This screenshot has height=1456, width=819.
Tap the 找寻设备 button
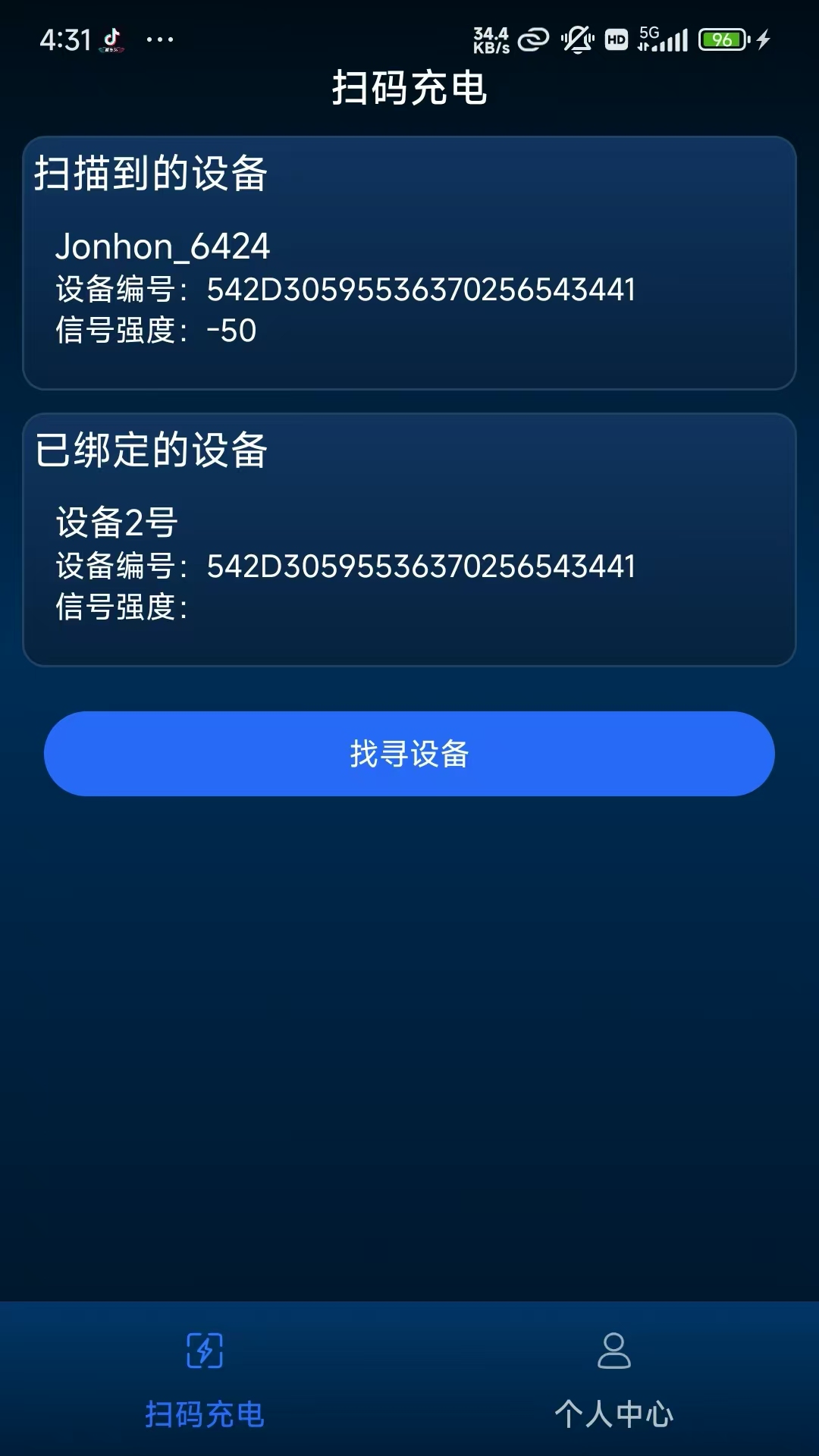click(409, 754)
